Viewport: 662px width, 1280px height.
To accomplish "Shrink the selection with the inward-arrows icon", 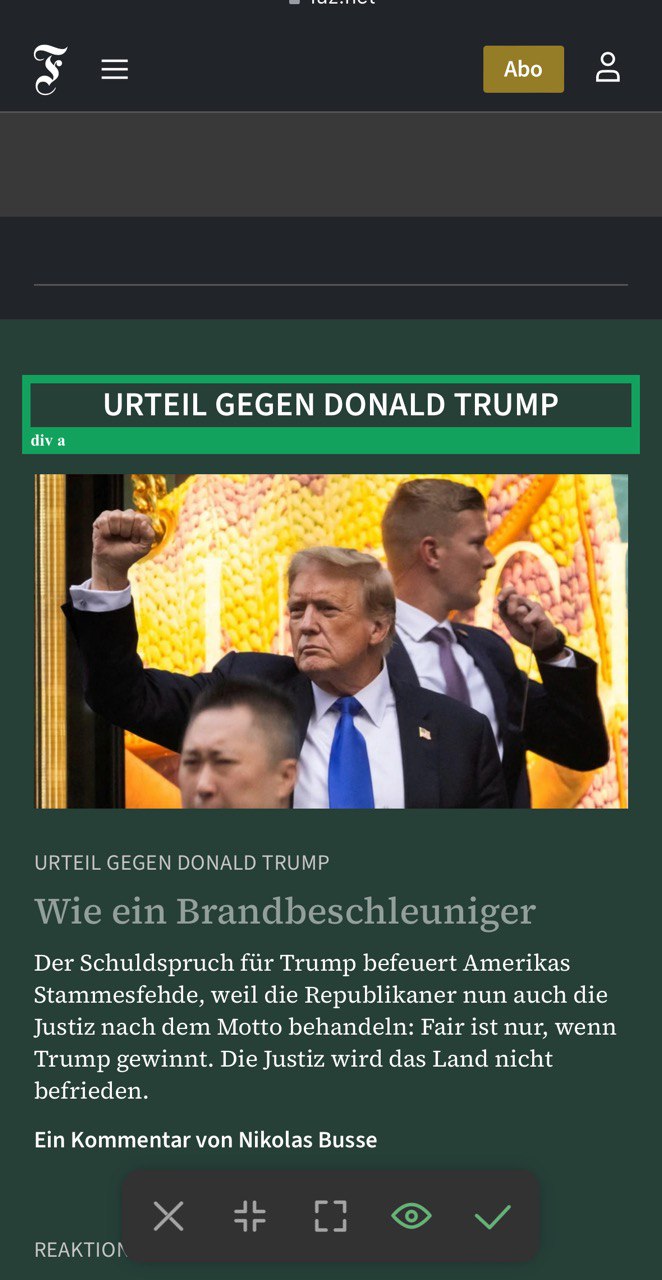I will (x=249, y=1217).
